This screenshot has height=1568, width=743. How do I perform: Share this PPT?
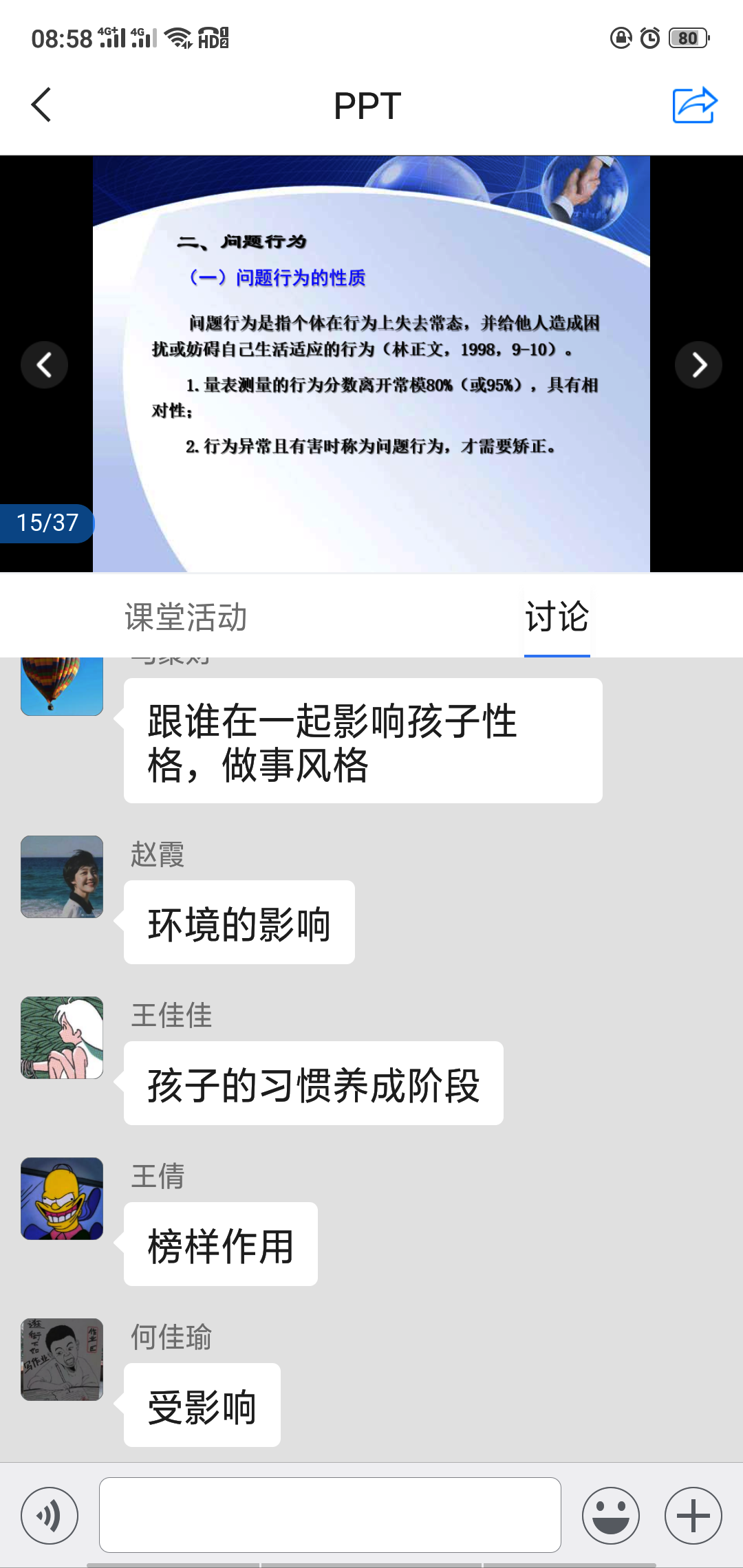[695, 105]
